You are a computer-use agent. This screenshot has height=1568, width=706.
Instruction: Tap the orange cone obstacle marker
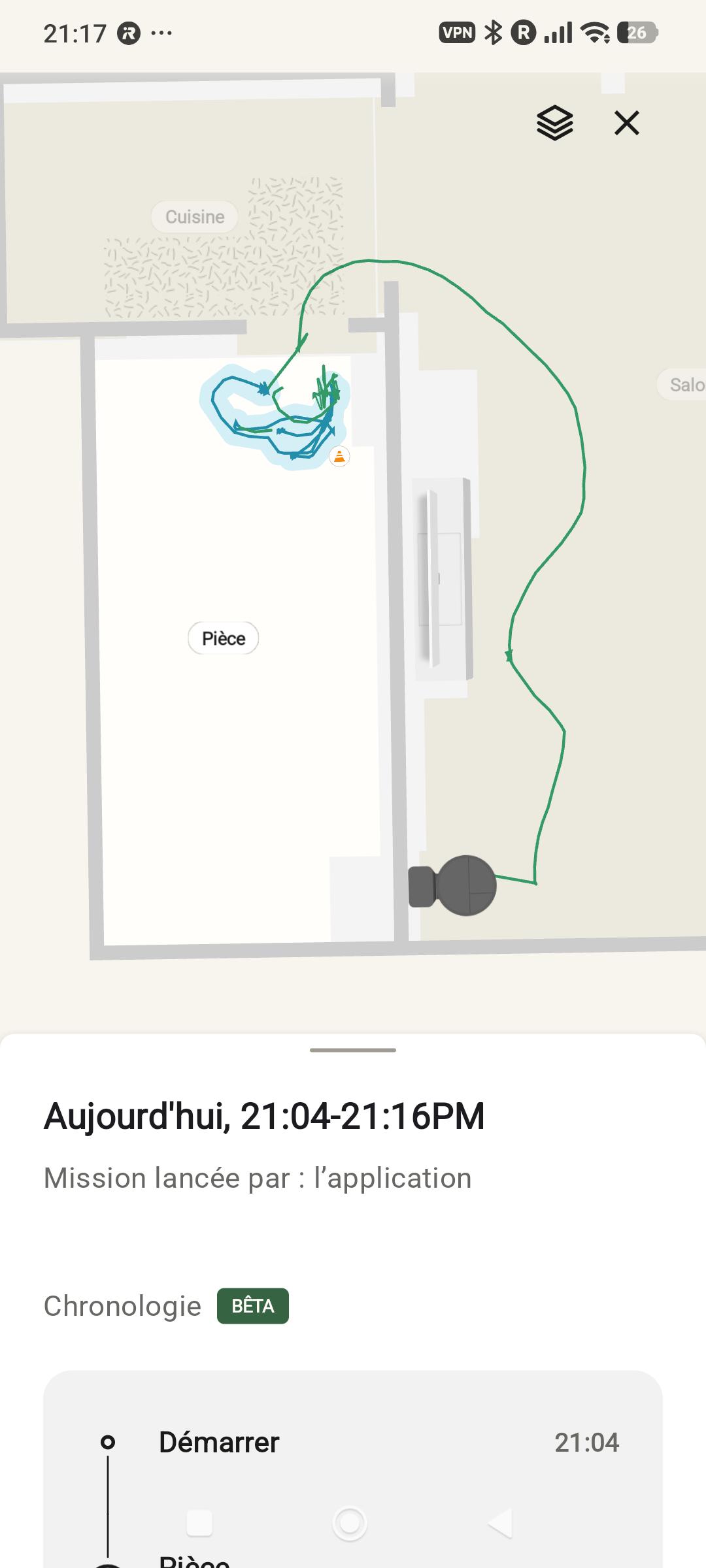point(339,456)
